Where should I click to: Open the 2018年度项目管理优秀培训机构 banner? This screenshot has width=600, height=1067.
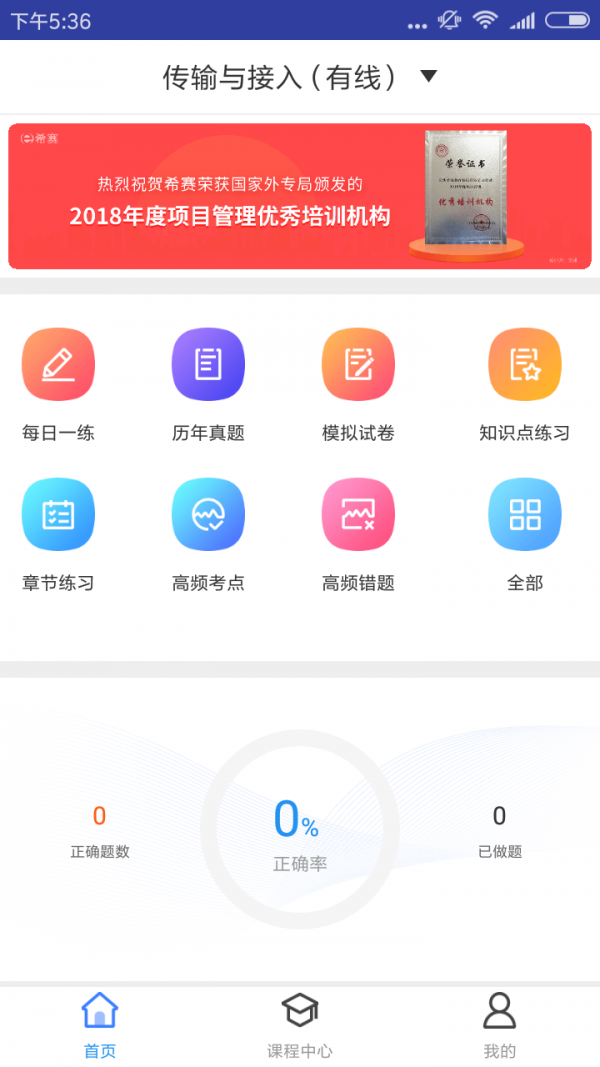(300, 196)
